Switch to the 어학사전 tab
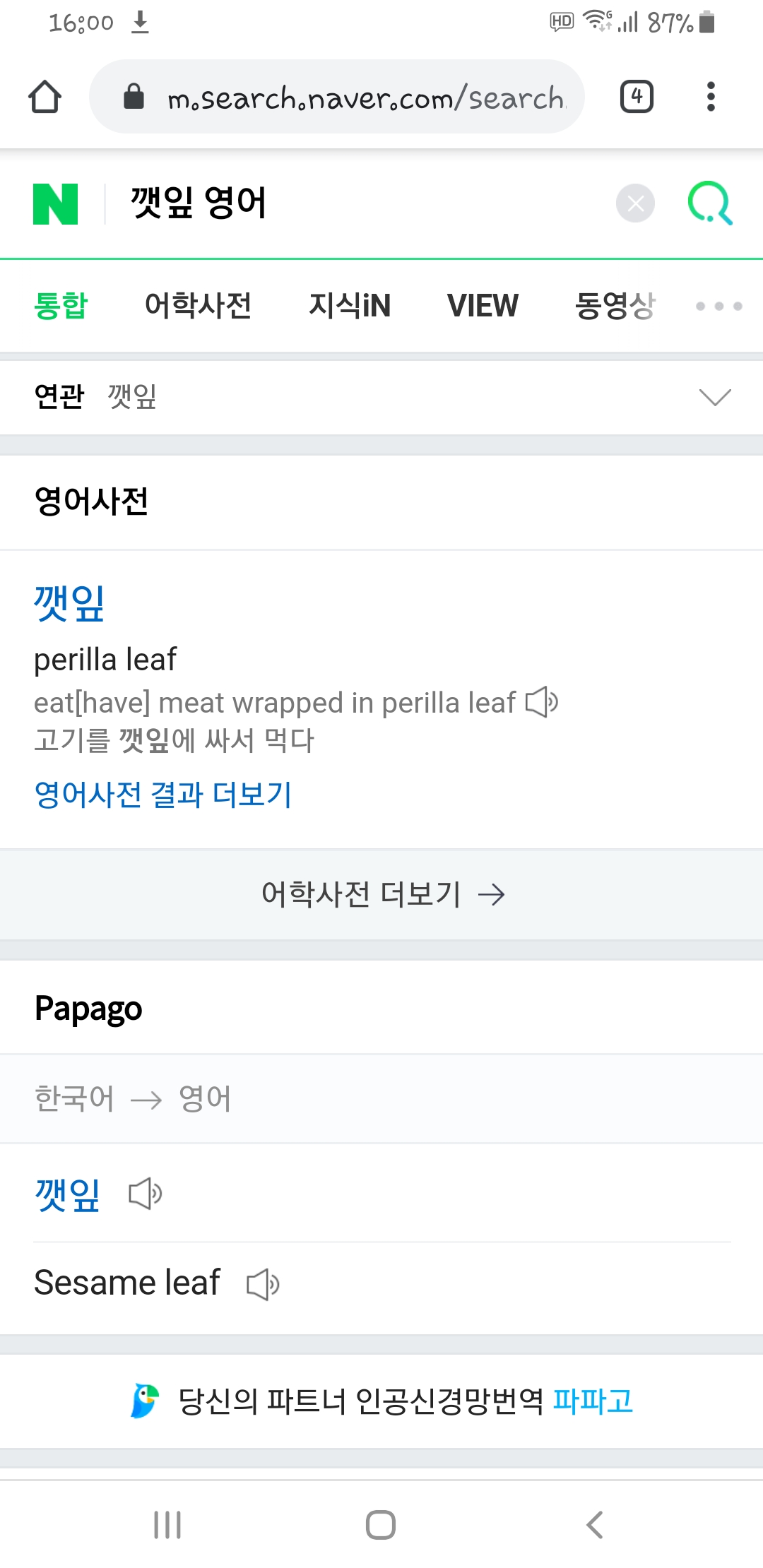The image size is (763, 1568). (198, 306)
